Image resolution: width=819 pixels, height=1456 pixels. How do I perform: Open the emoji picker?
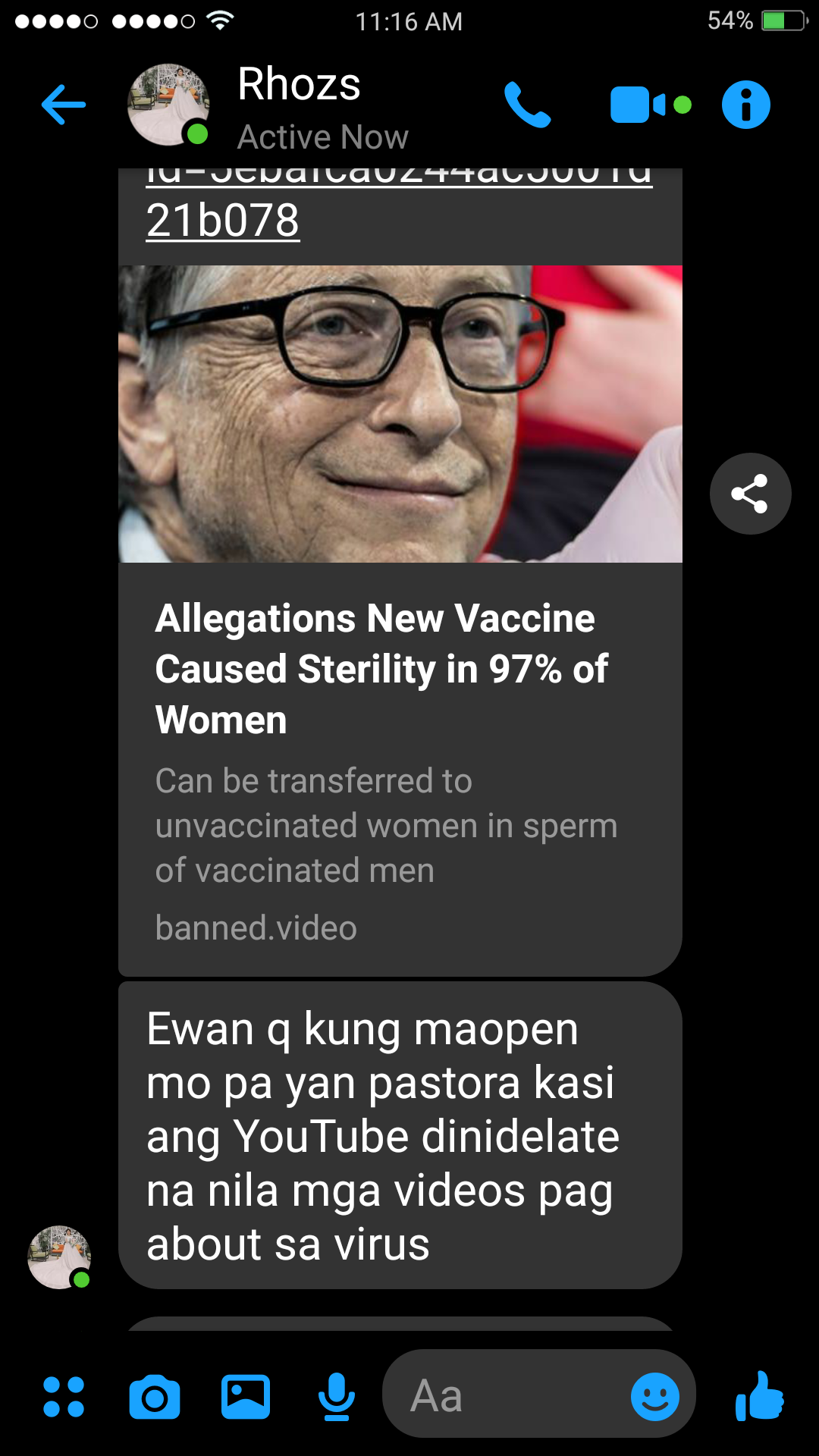click(655, 1397)
